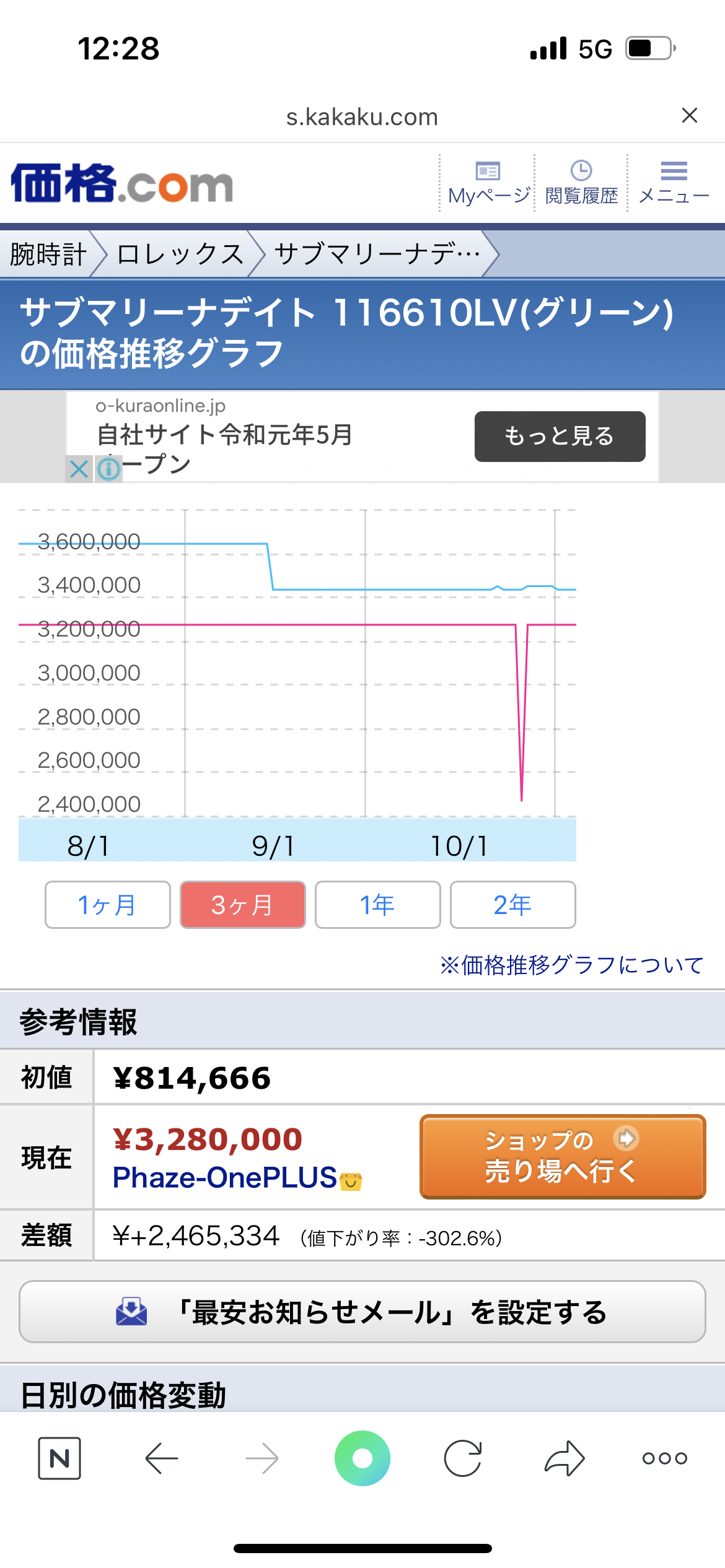
Task: Dismiss the o-kuraonline.jp ad
Action: pyautogui.click(x=79, y=469)
